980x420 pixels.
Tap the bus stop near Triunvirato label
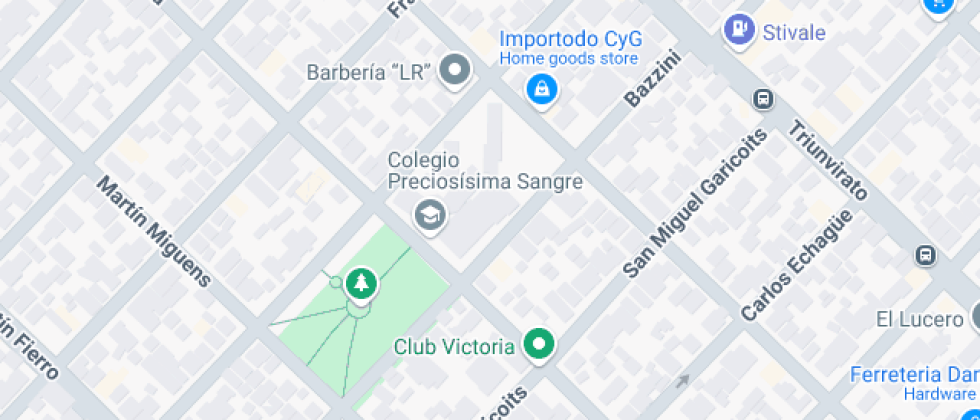pyautogui.click(x=763, y=99)
